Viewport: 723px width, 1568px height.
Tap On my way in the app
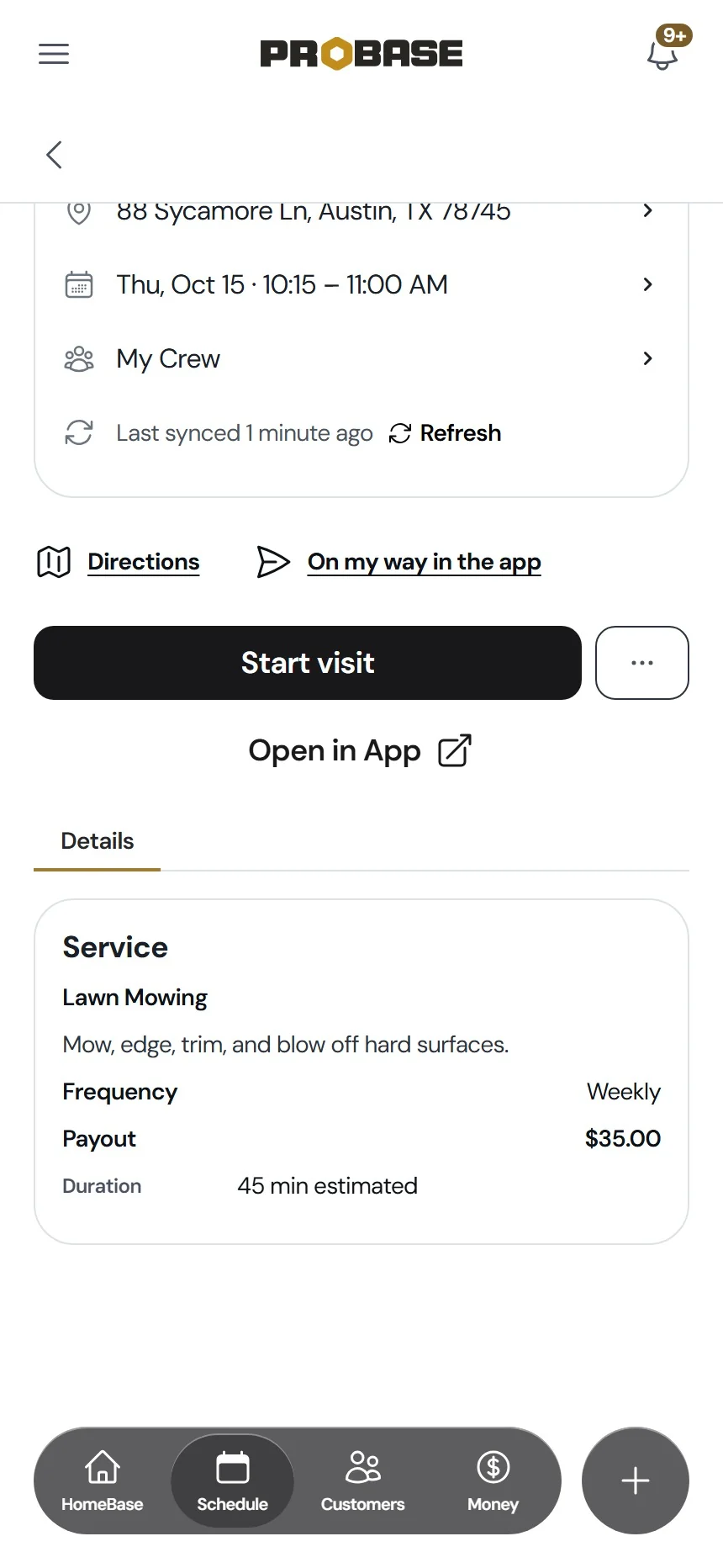398,562
